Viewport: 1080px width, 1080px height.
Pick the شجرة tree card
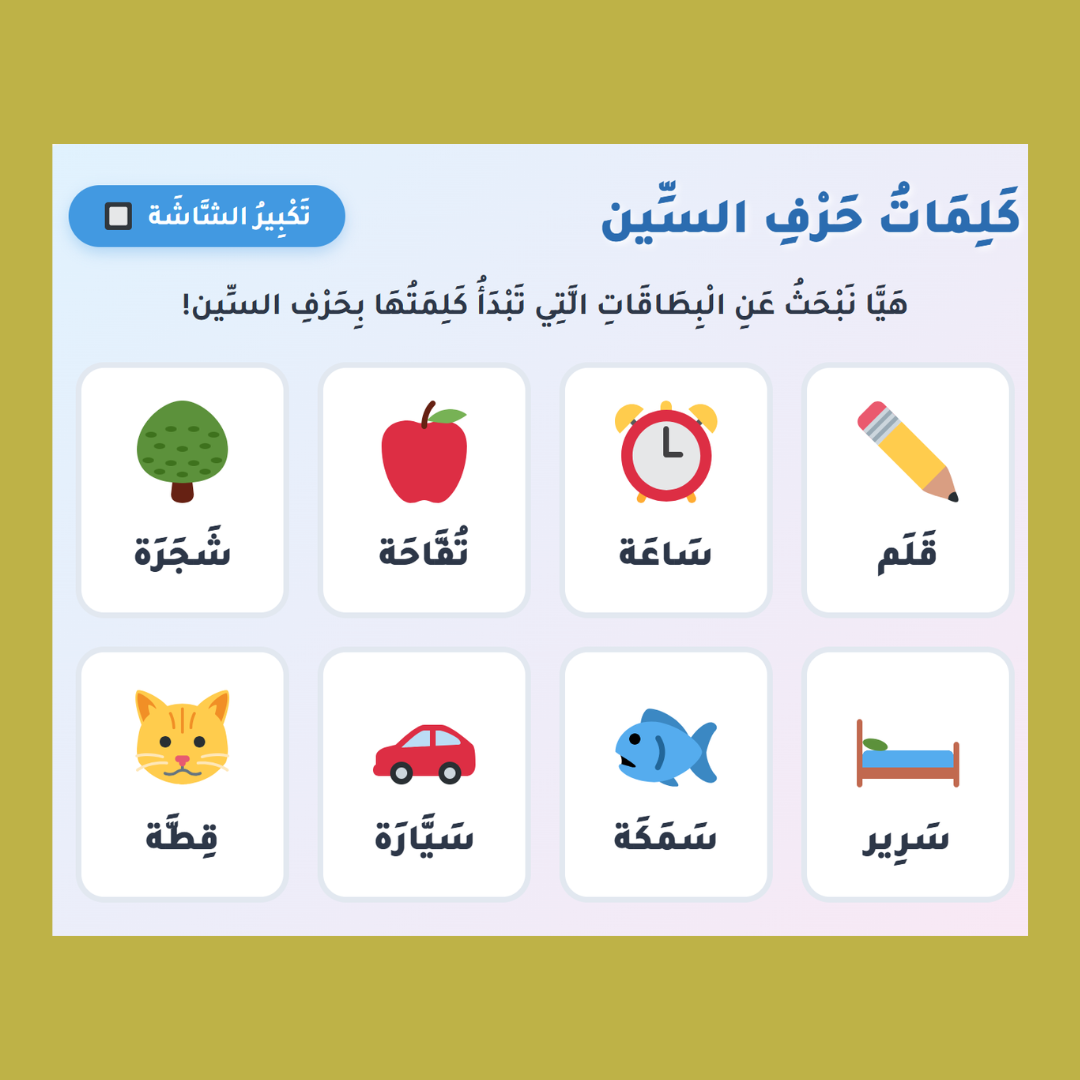click(182, 490)
